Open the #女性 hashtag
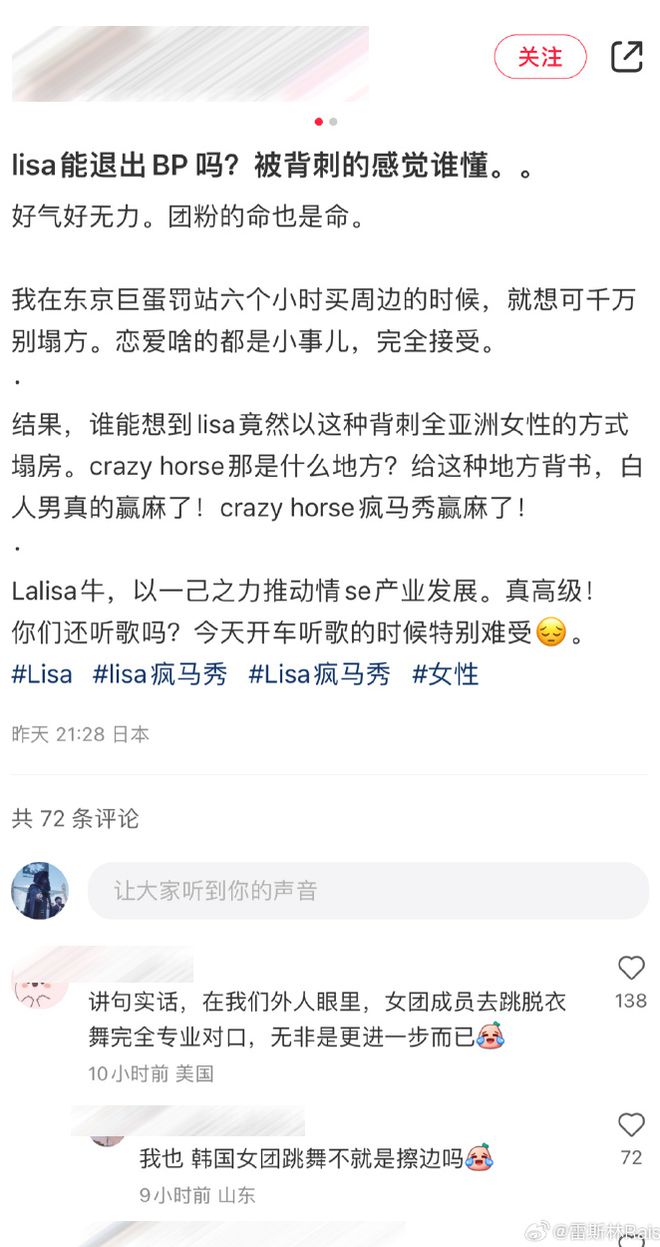The width and height of the screenshot is (660, 1247). pyautogui.click(x=445, y=674)
